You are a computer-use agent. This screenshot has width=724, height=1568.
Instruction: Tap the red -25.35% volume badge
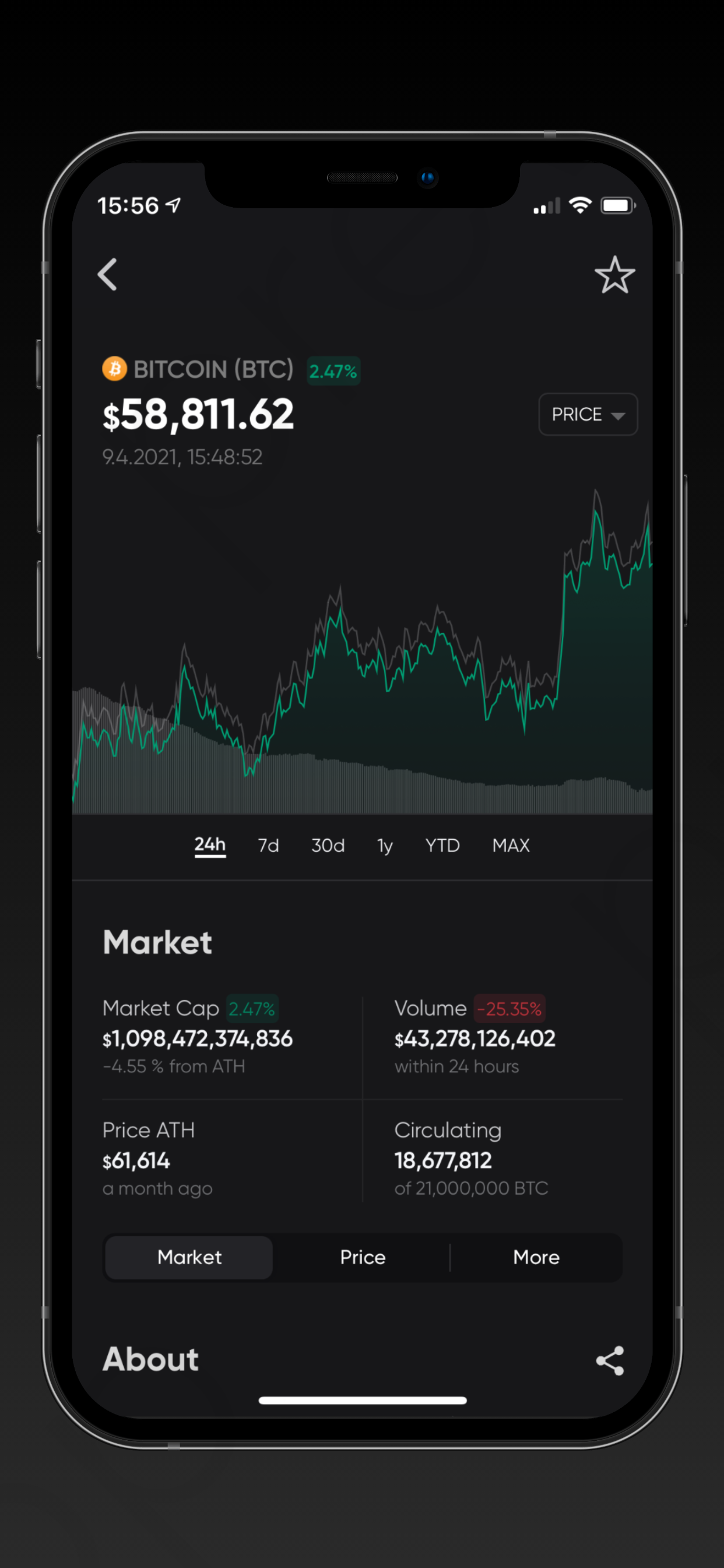[x=510, y=1009]
